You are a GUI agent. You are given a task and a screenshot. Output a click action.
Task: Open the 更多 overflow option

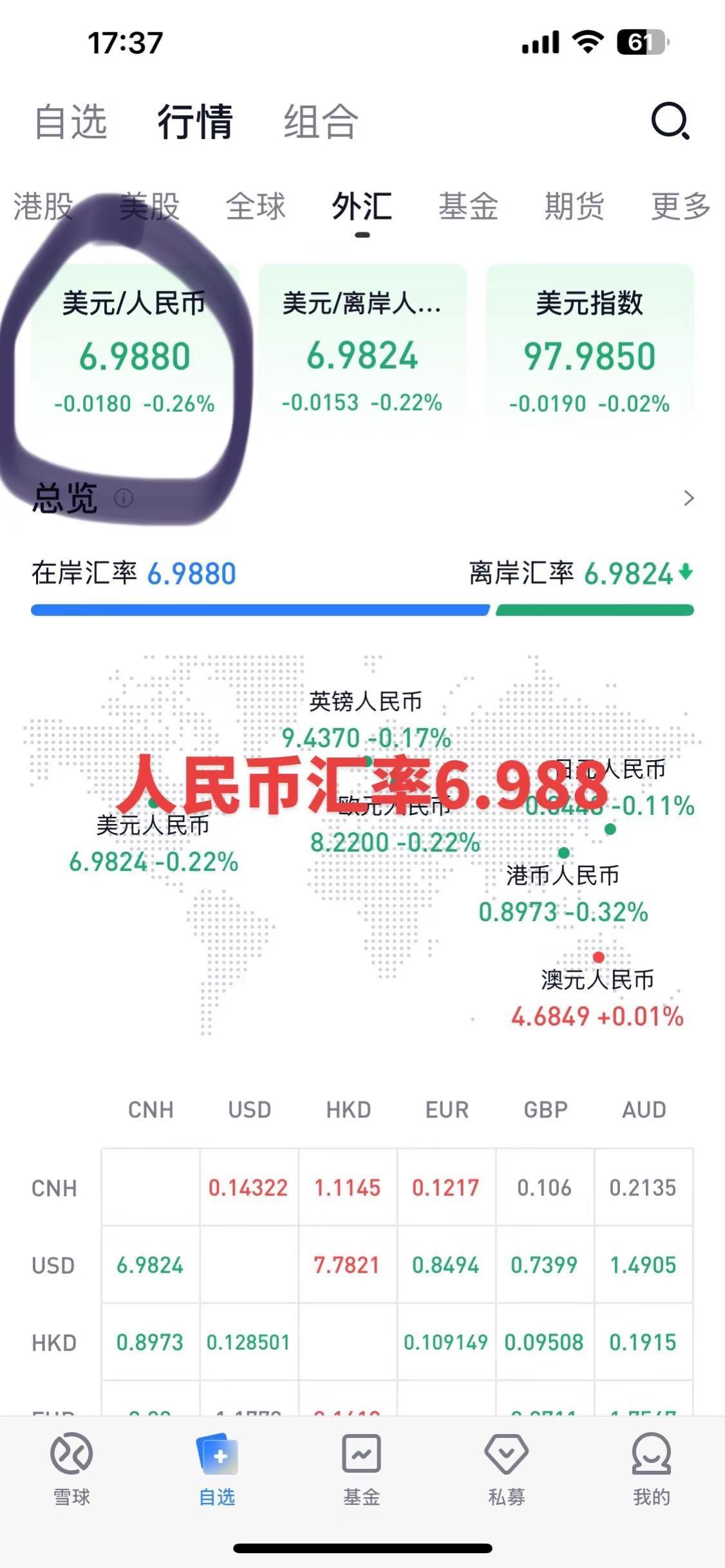[x=679, y=206]
